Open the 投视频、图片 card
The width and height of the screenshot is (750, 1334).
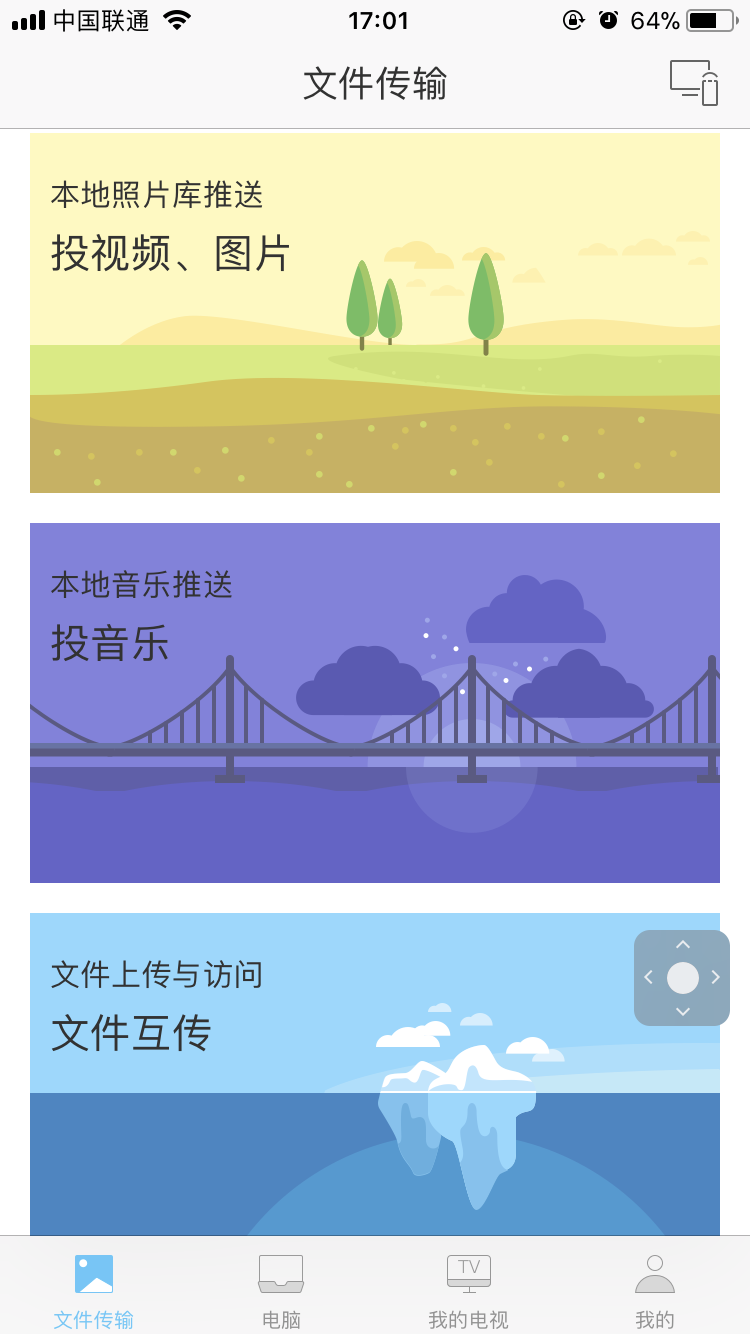(x=375, y=313)
